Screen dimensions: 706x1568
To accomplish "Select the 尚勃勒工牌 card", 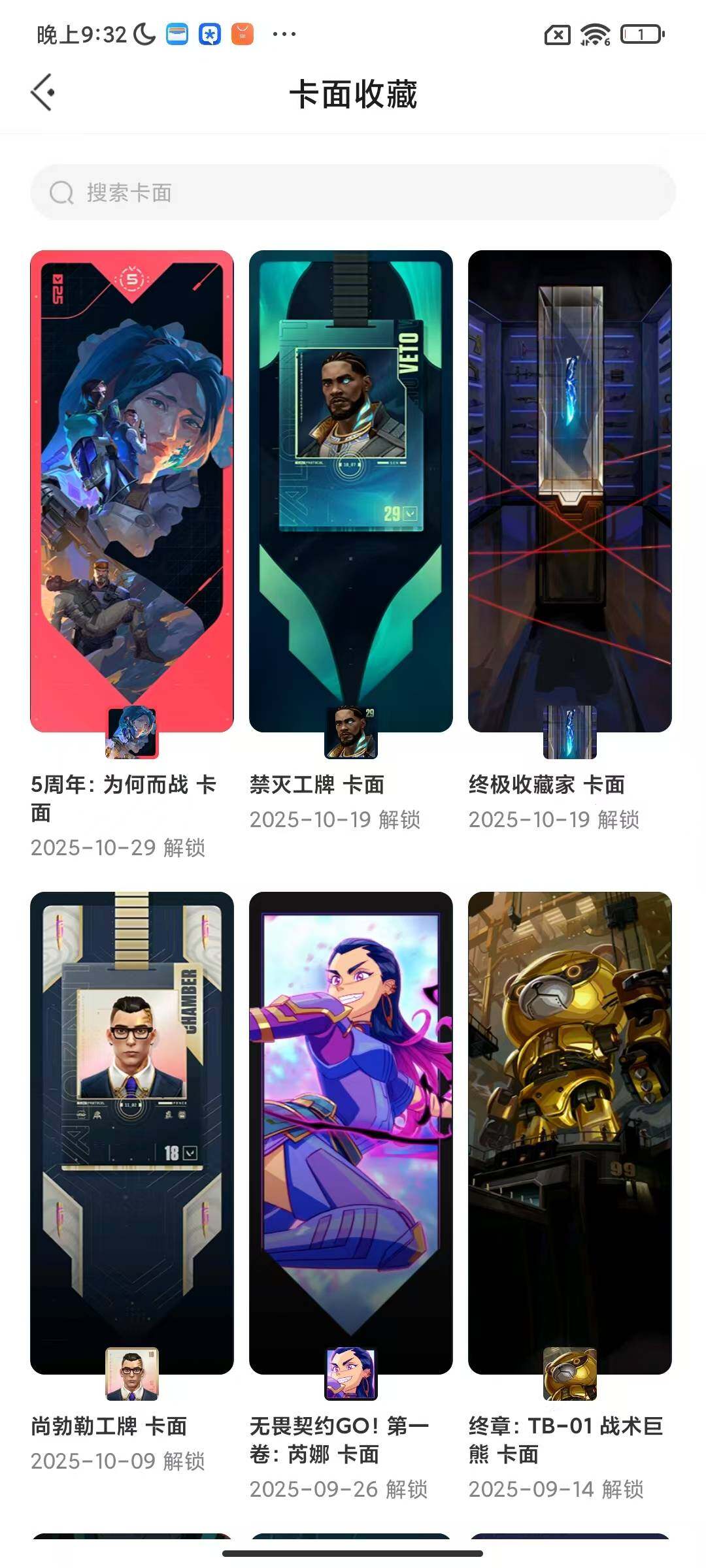I will point(132,1133).
